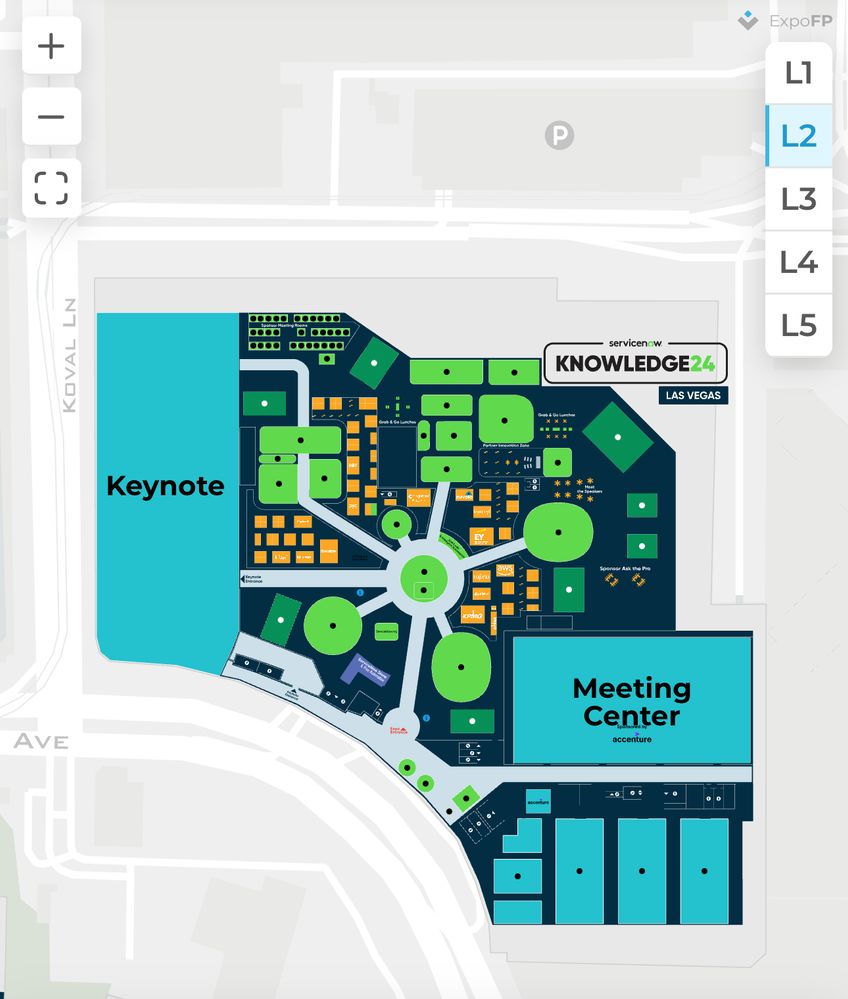
Task: Click the ExpoFP logo
Action: click(x=790, y=20)
